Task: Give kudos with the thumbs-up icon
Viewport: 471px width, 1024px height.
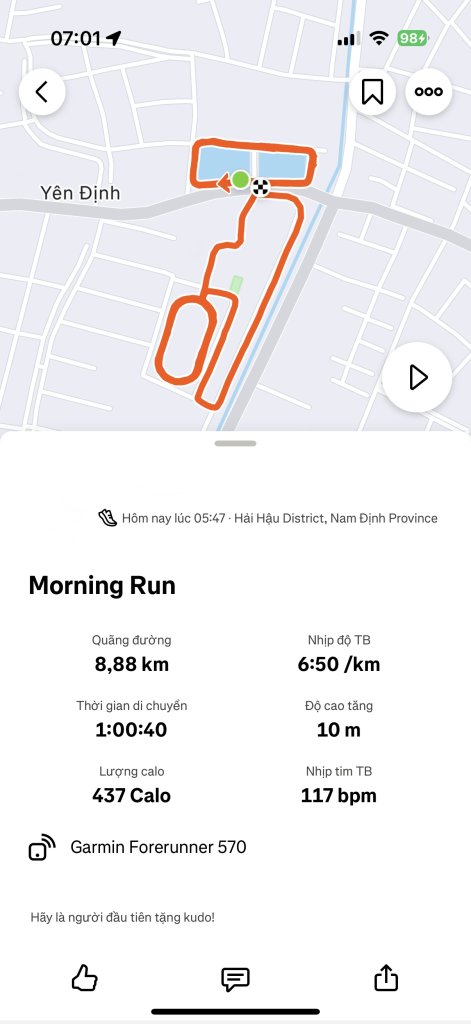Action: pos(84,978)
